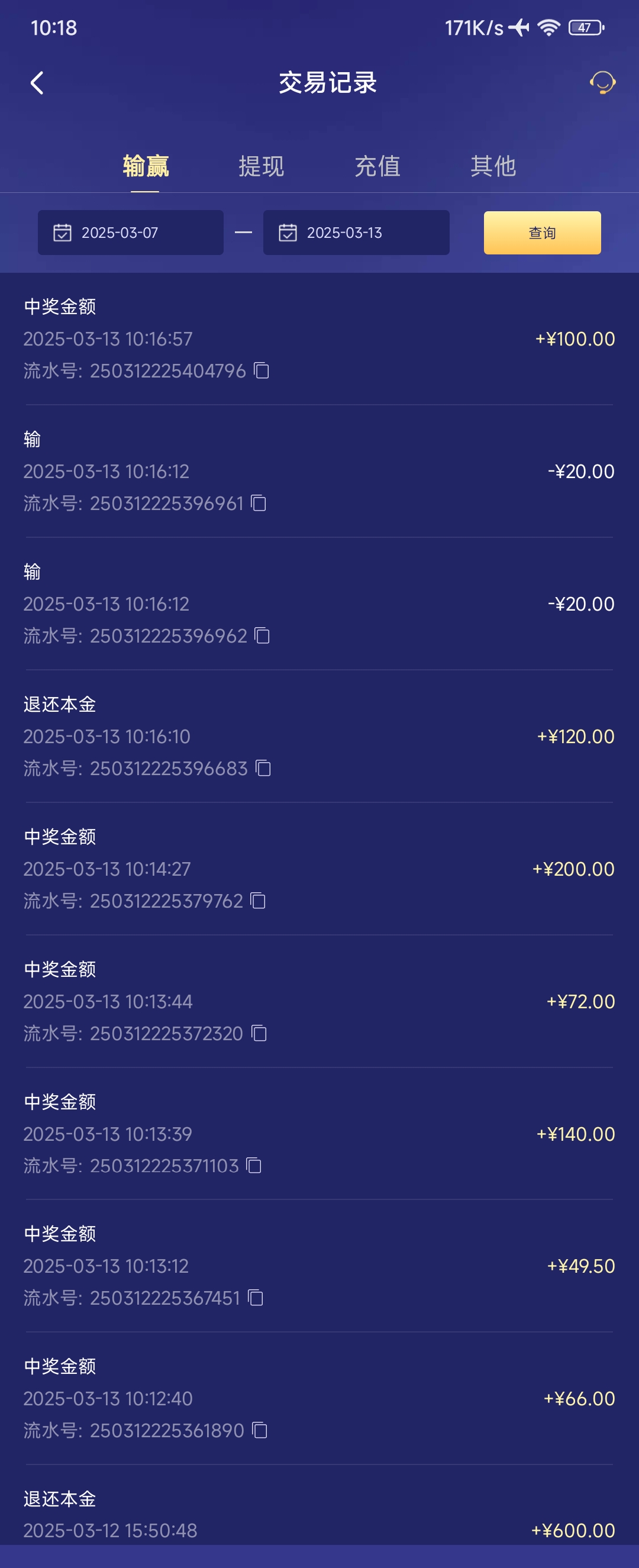
Task: Copy serial number of the +¥140.00 win
Action: [253, 1166]
